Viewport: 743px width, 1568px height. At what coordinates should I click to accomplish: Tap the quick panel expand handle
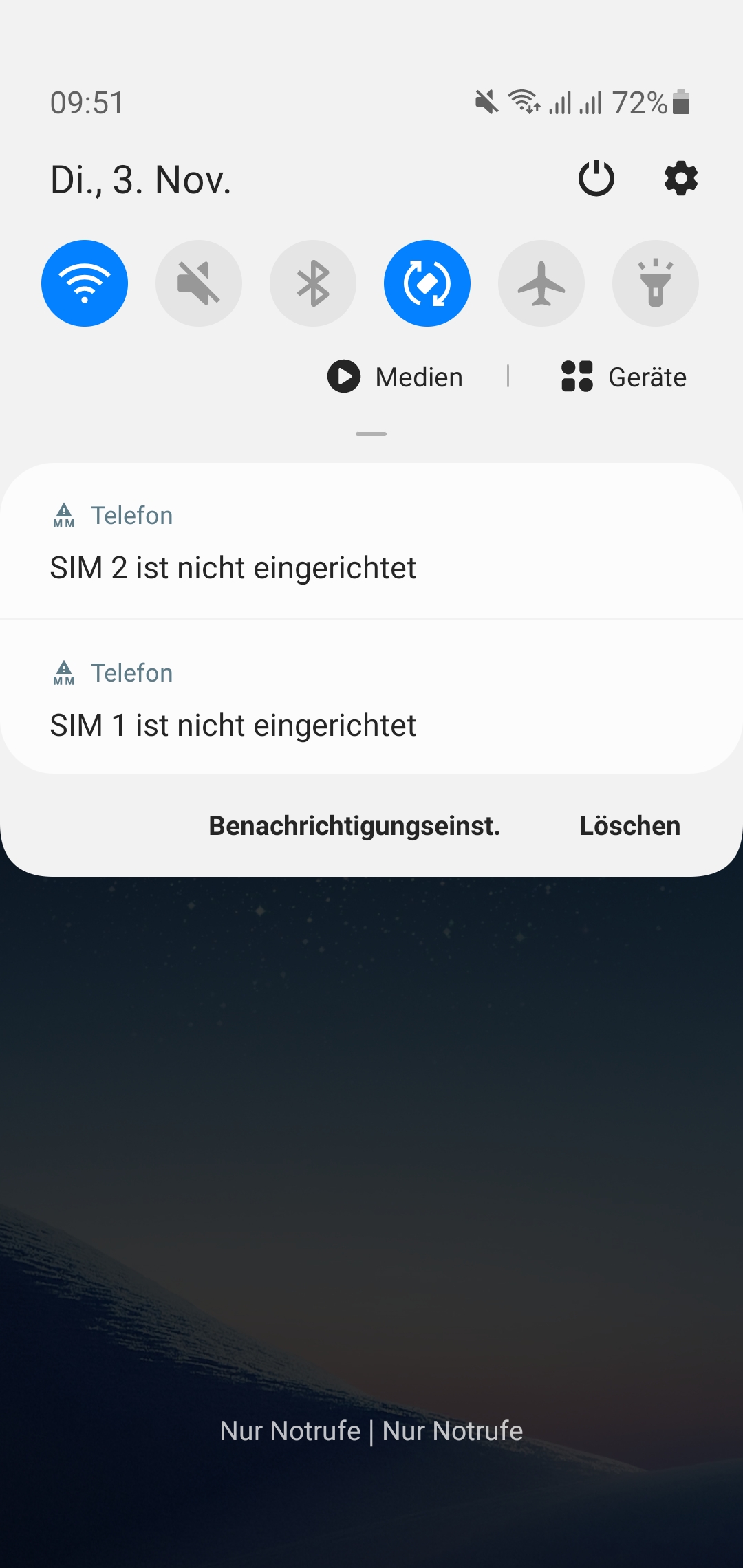point(371,434)
